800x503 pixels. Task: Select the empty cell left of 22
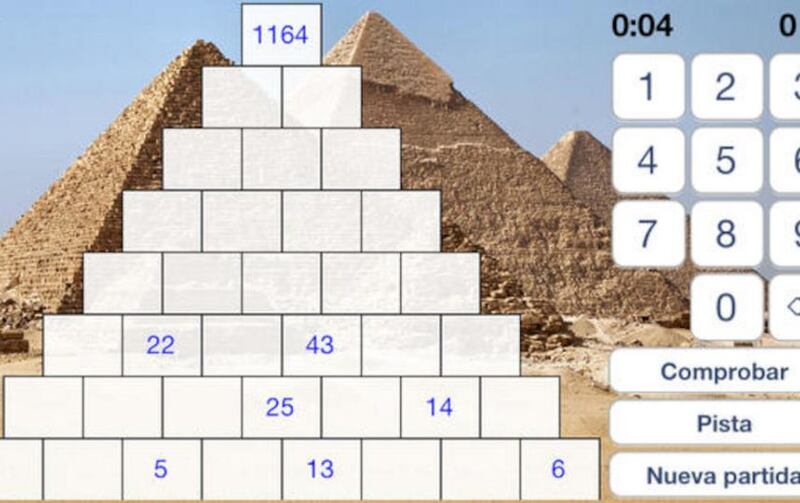(82, 346)
